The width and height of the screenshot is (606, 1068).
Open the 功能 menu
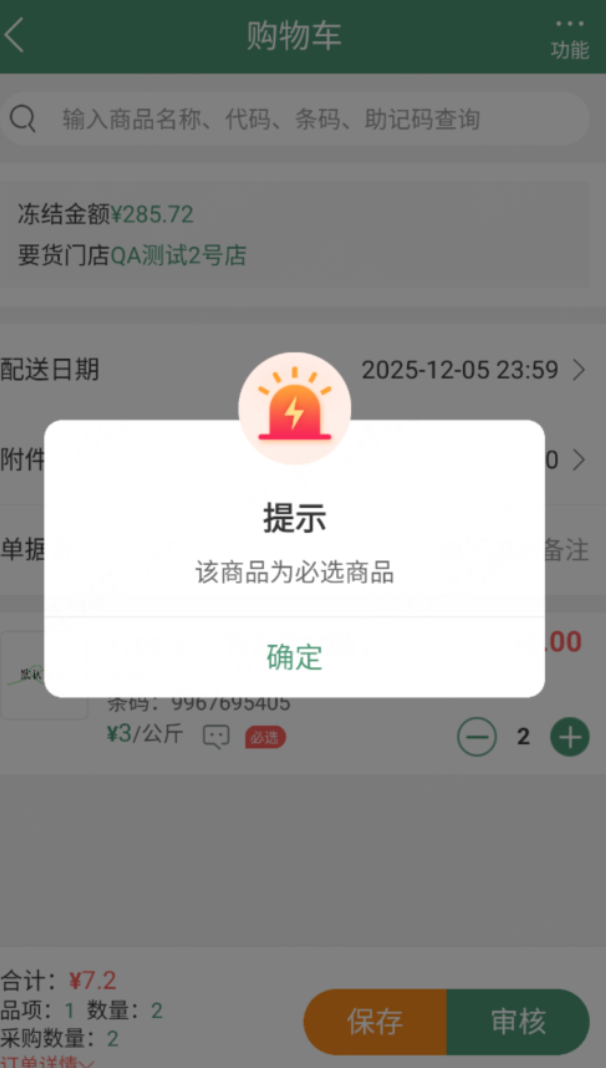(x=569, y=38)
